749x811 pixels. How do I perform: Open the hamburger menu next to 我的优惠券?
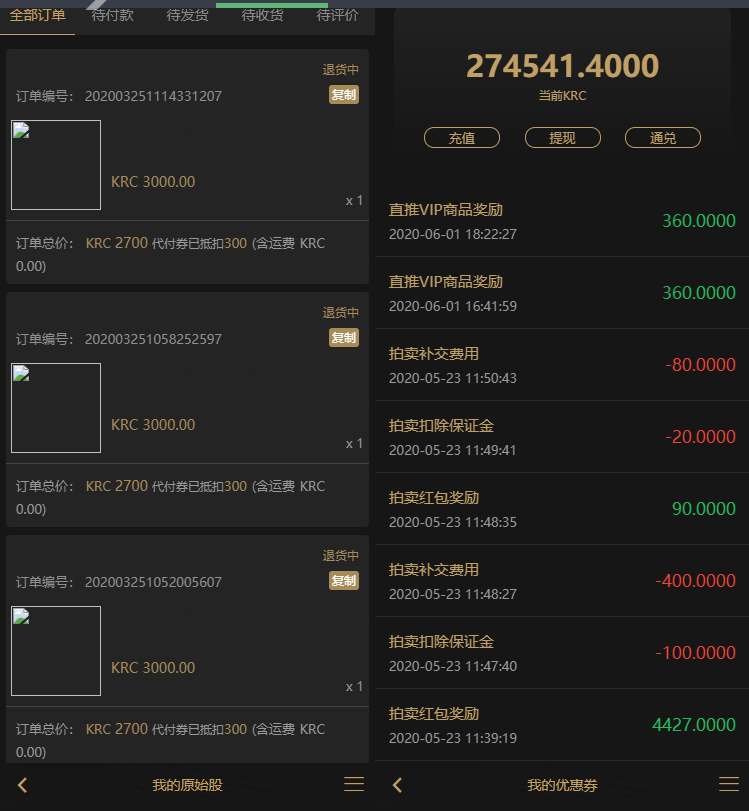[x=729, y=785]
